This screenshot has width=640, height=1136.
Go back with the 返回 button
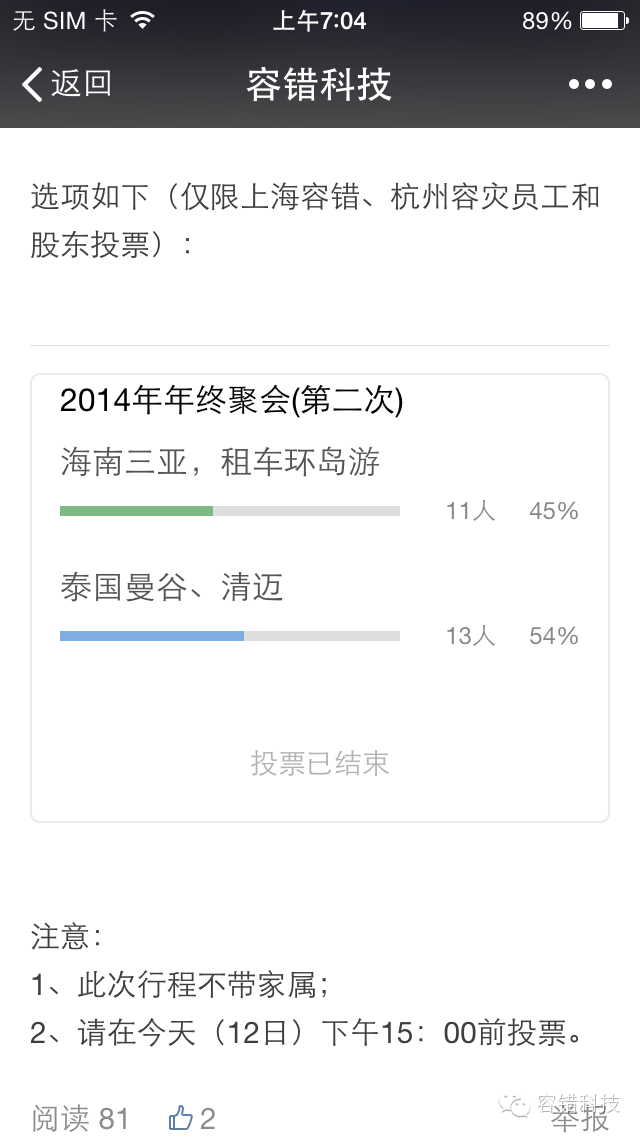pyautogui.click(x=67, y=84)
